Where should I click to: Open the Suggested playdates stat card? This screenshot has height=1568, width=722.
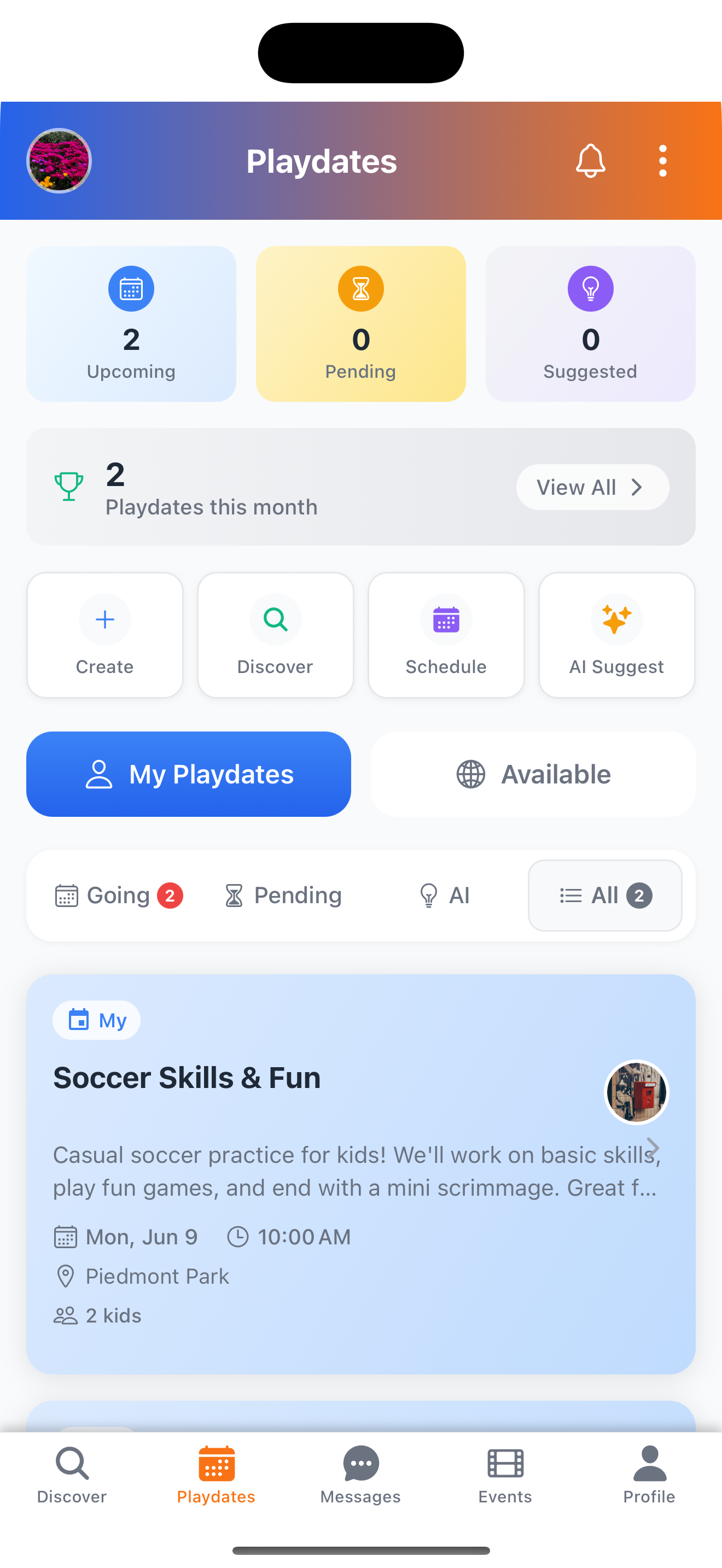tap(590, 324)
